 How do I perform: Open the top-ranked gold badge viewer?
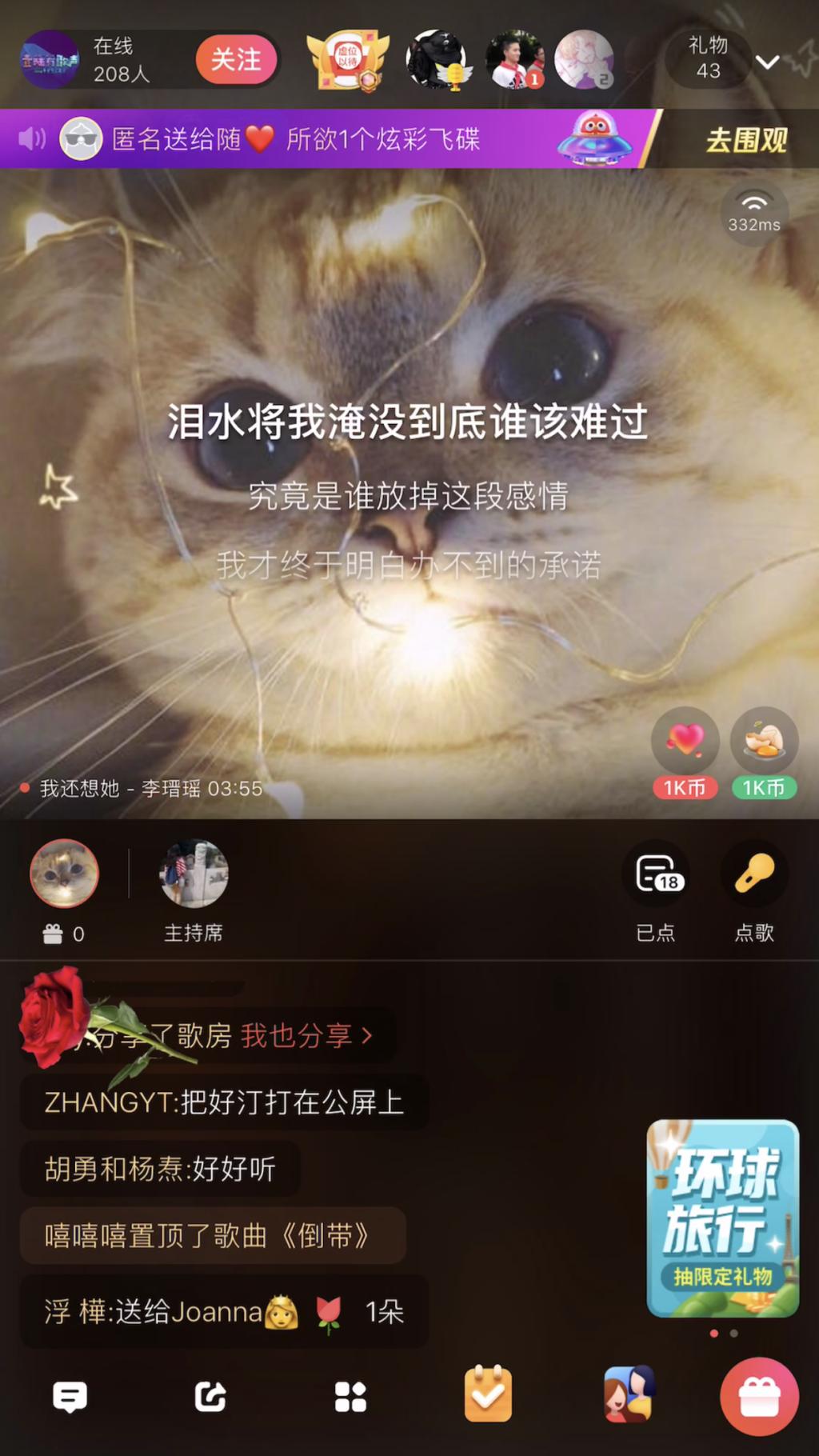[x=348, y=59]
